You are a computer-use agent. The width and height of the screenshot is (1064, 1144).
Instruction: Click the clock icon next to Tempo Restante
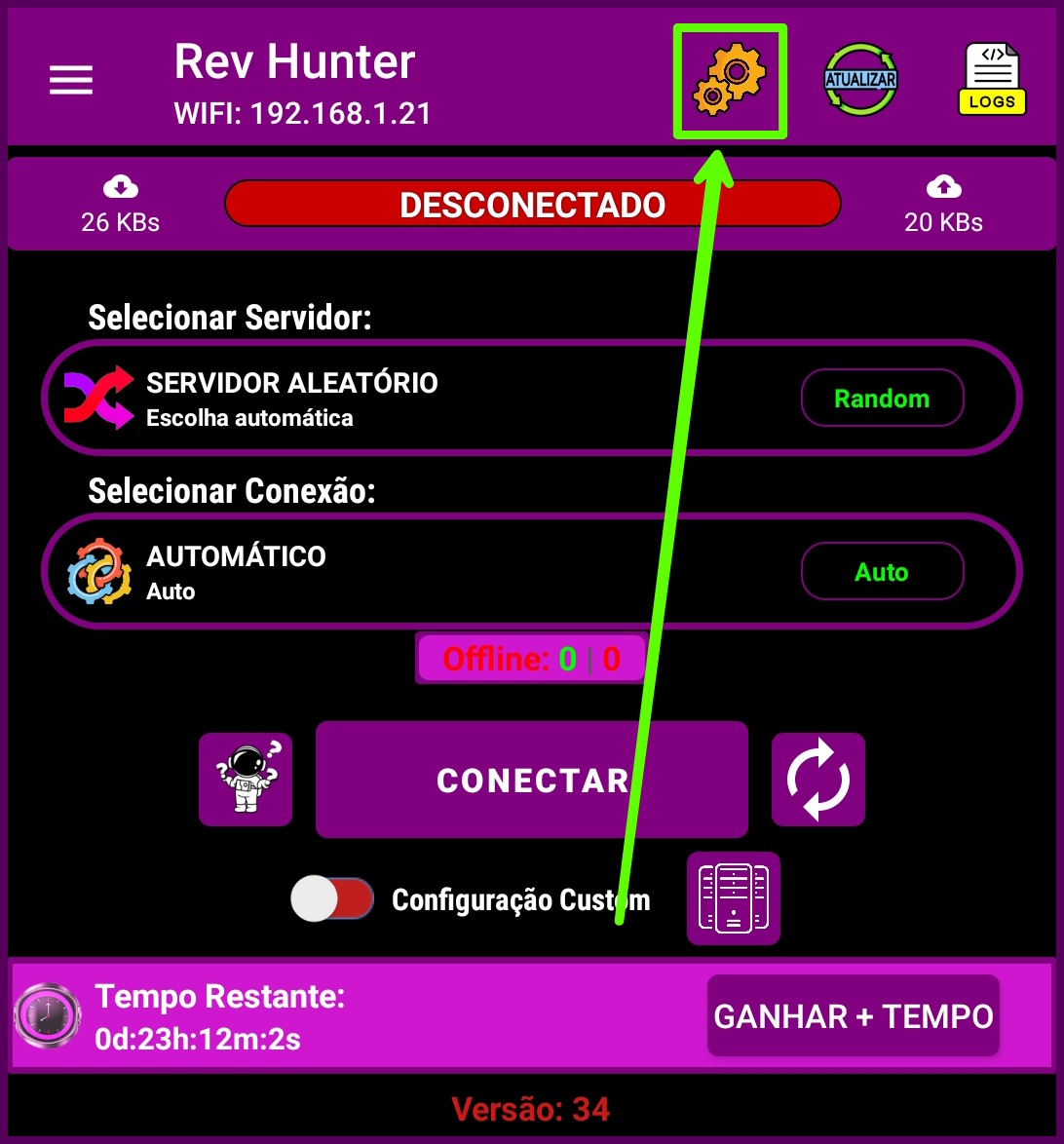coord(47,1015)
